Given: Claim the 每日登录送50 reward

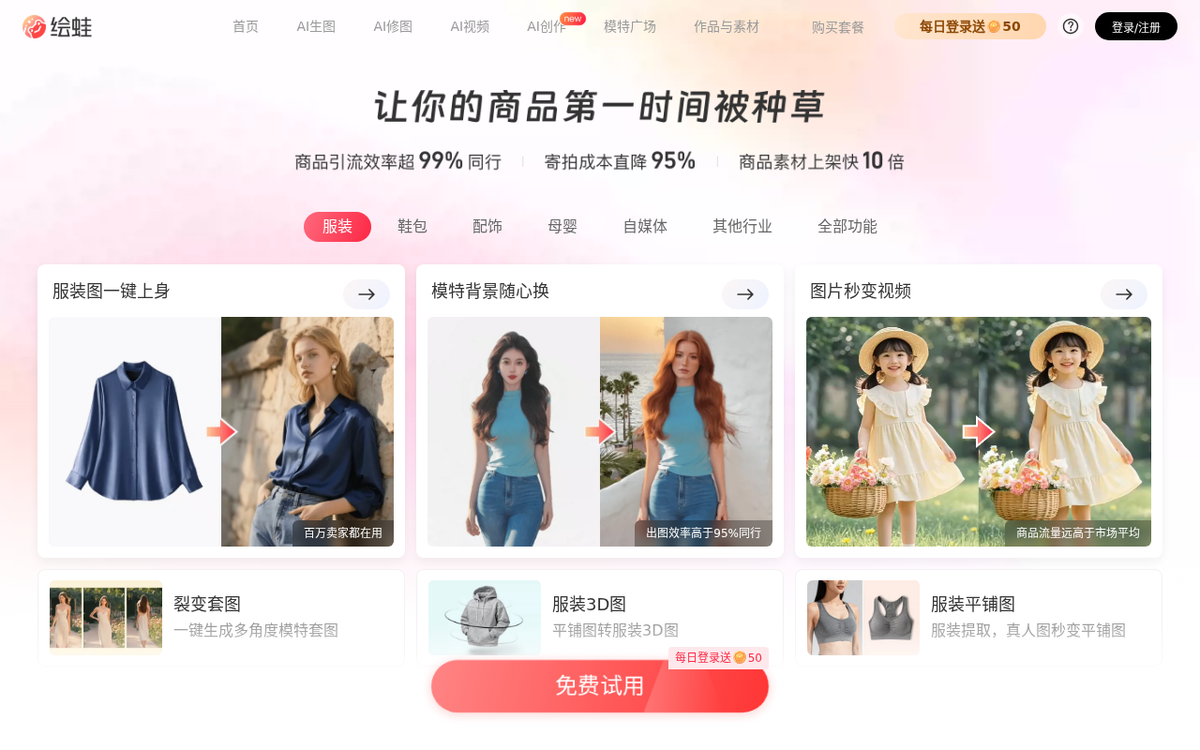Looking at the screenshot, I should (x=969, y=27).
